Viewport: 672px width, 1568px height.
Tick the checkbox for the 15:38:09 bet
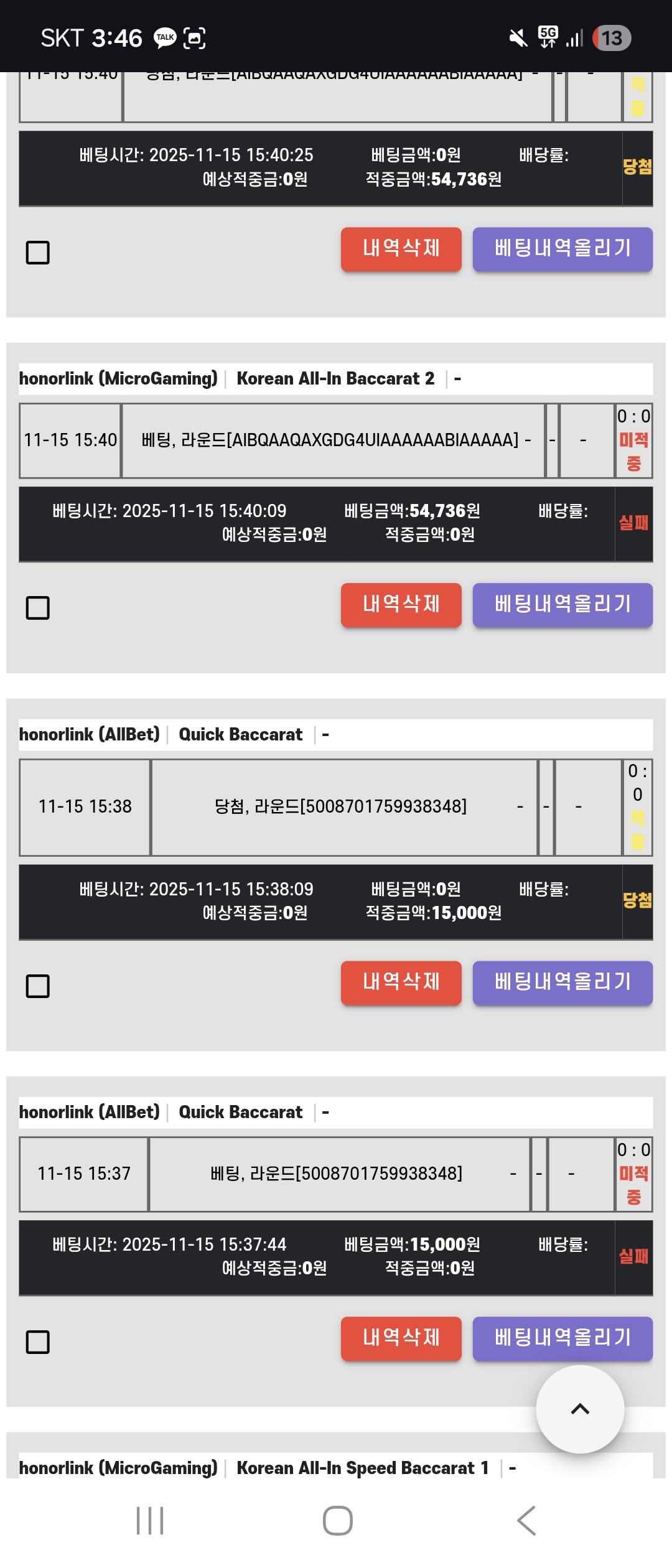(38, 986)
